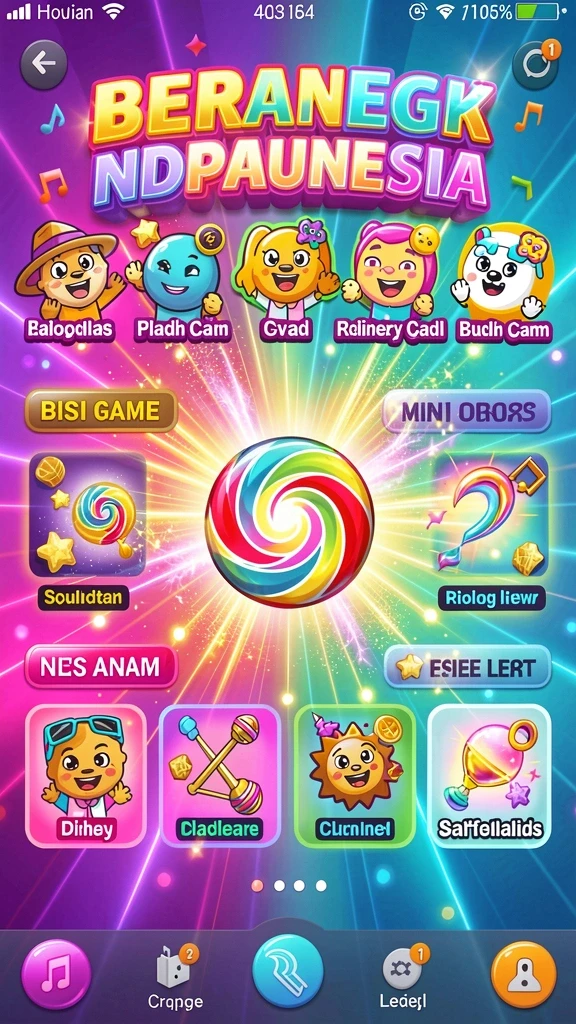Image resolution: width=576 pixels, height=1024 pixels.
Task: Pick the Gvad character
Action: click(x=285, y=282)
